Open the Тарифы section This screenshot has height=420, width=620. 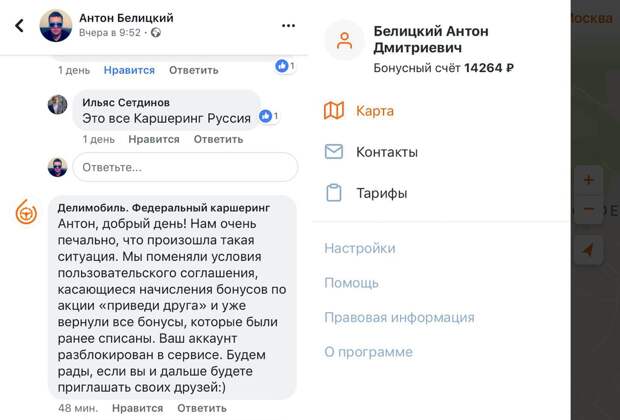tap(381, 193)
